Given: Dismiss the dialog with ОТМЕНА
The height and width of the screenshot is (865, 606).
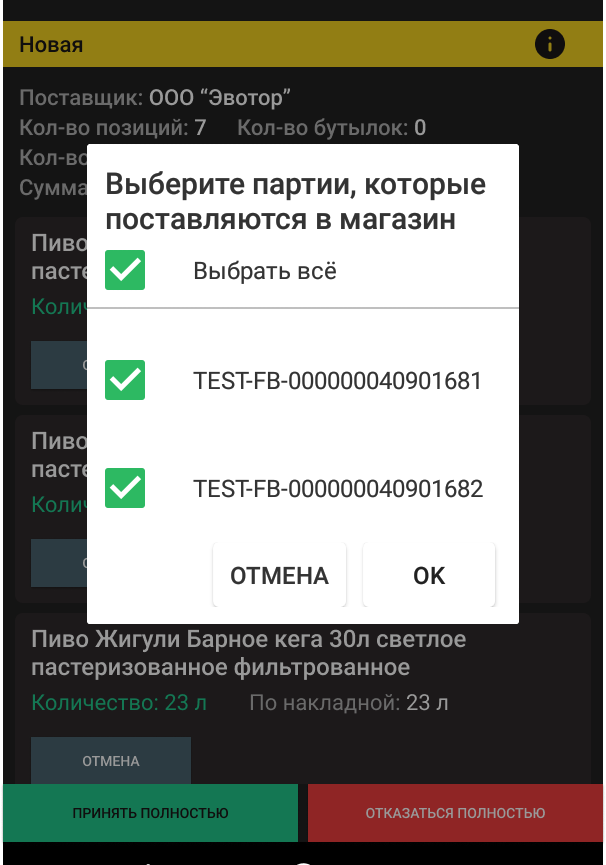Looking at the screenshot, I should click(279, 575).
